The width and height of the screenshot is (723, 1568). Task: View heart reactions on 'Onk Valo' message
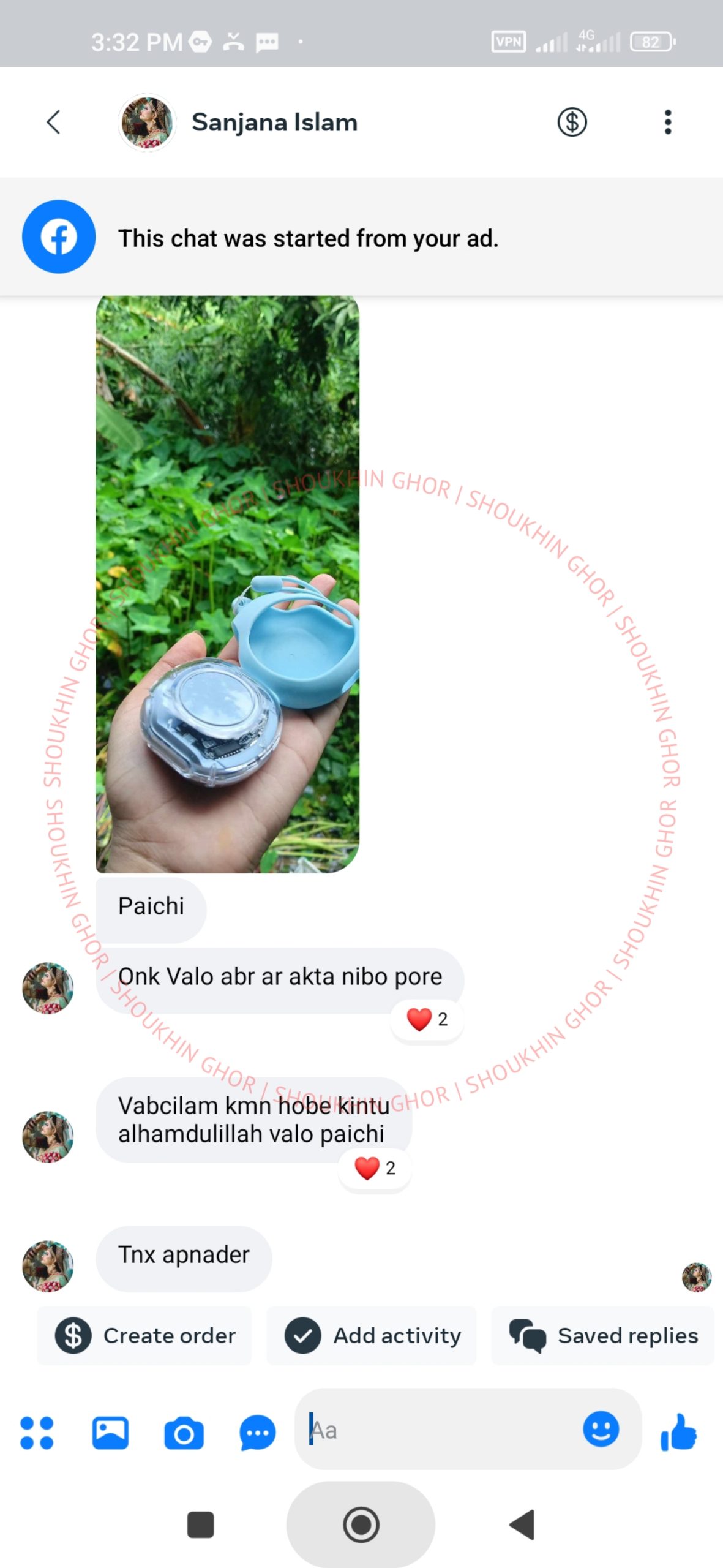point(427,1019)
